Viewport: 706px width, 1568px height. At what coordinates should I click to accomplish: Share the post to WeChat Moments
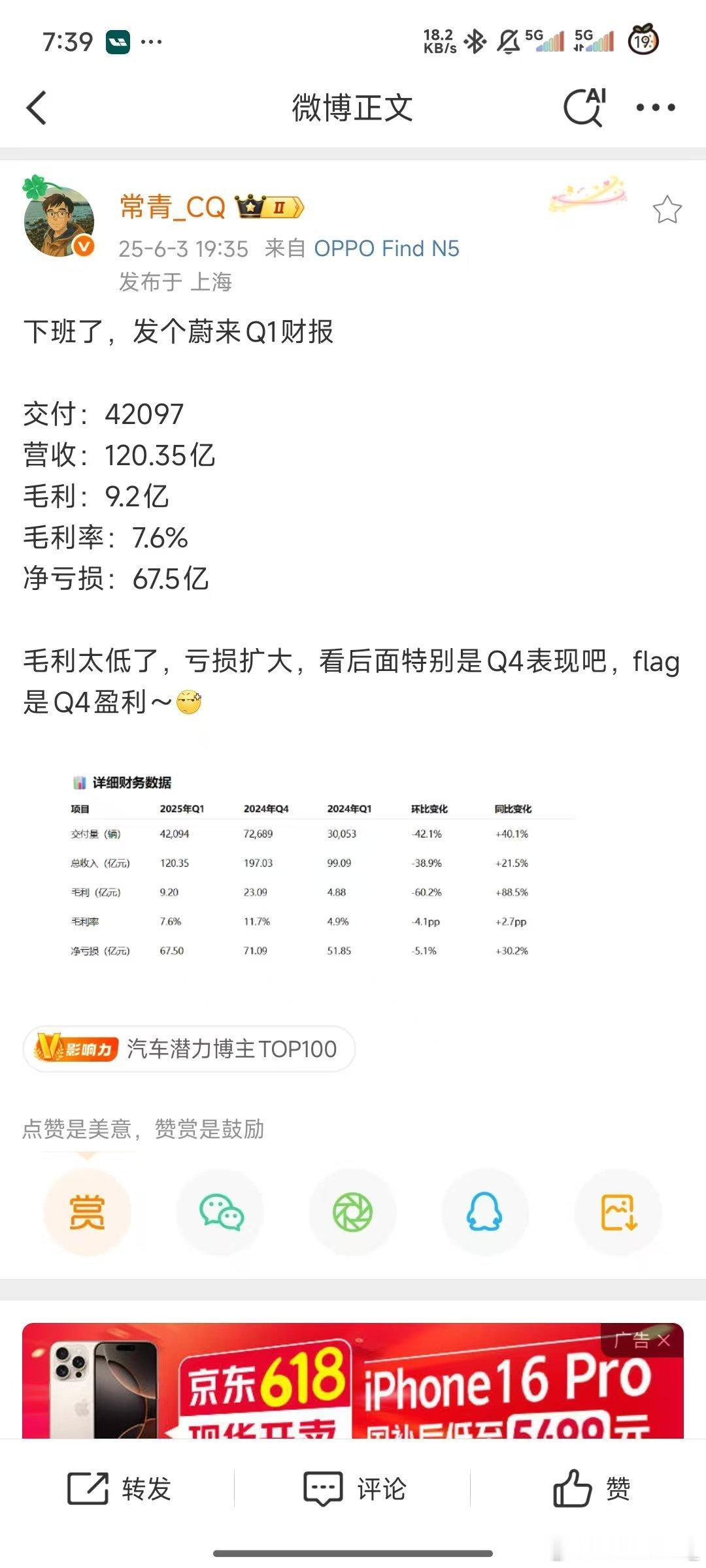click(x=353, y=1212)
